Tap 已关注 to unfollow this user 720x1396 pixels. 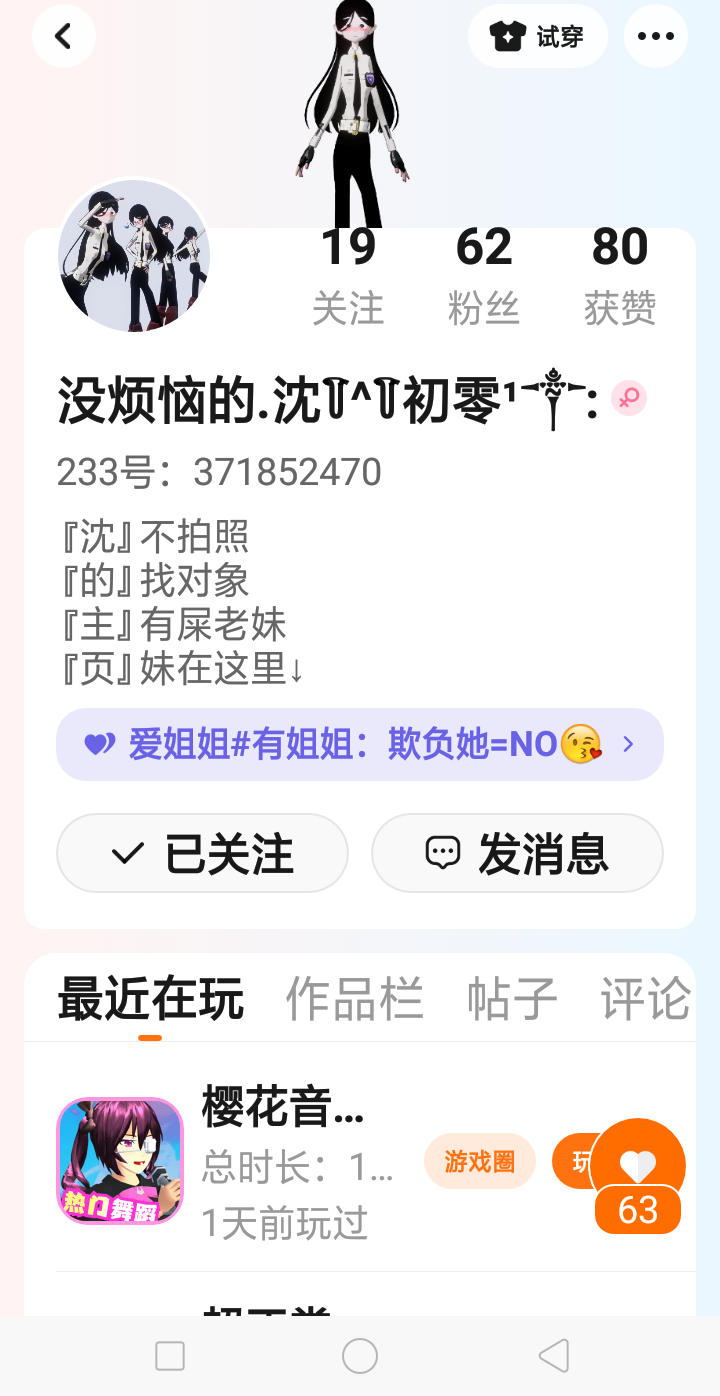(202, 853)
